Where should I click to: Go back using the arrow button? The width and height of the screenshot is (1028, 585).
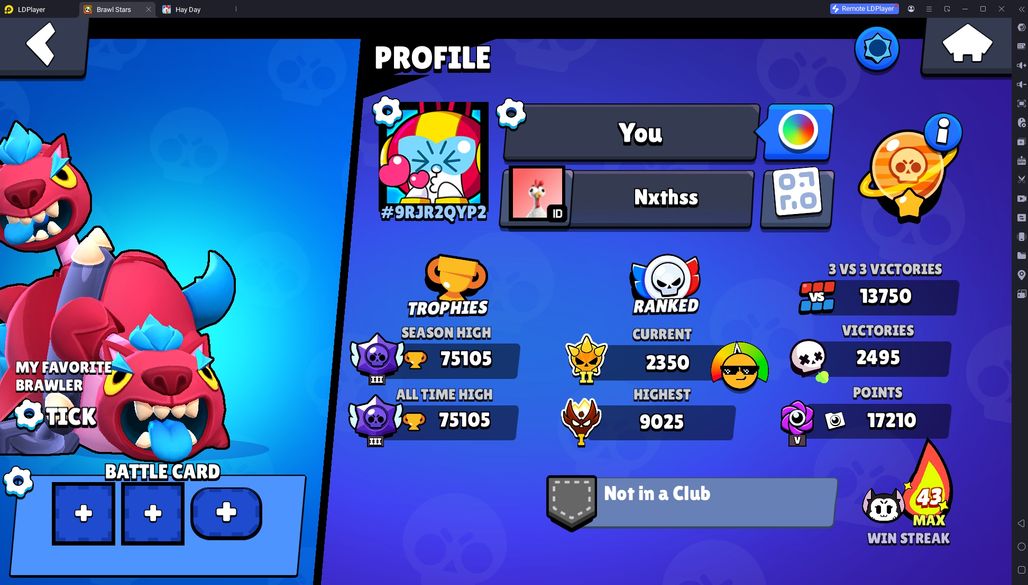coord(41,44)
